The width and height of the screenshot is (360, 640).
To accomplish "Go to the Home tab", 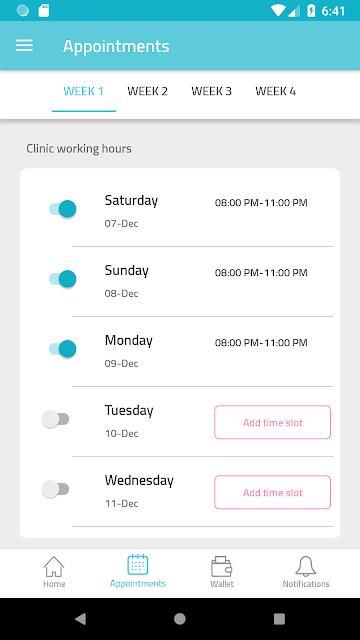I will [x=54, y=572].
